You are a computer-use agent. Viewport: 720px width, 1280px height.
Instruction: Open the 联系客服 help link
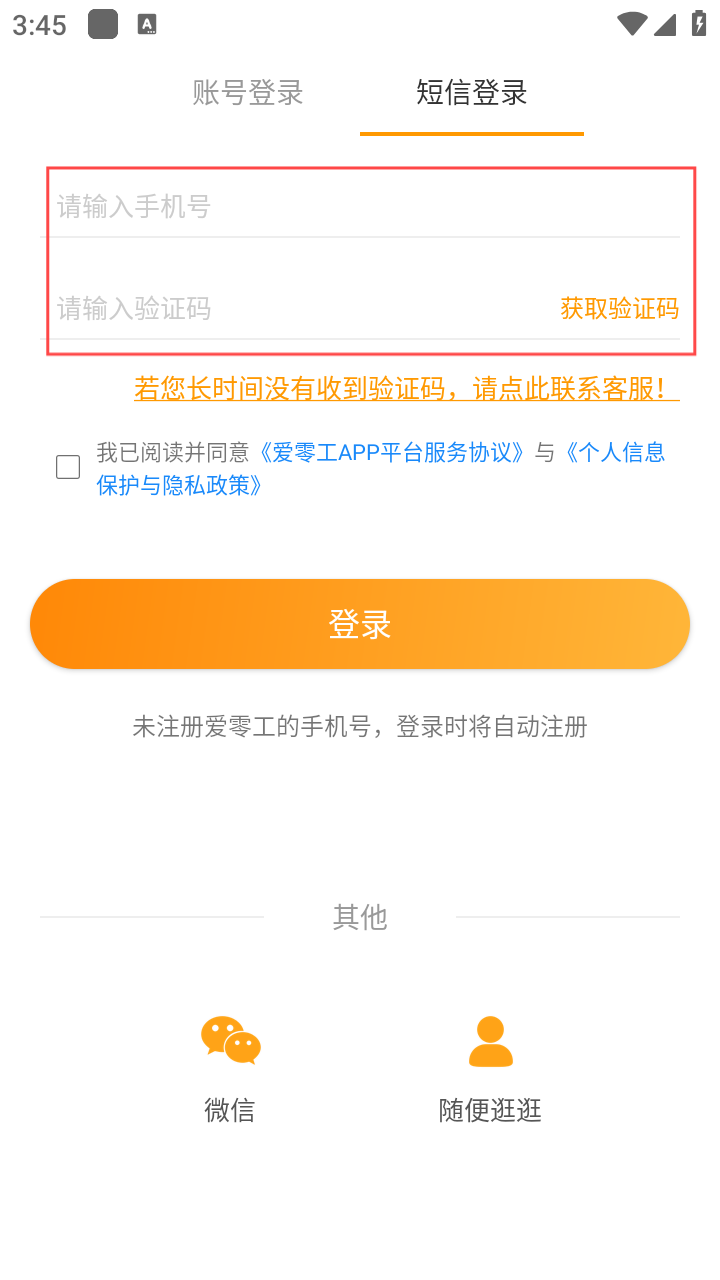(406, 389)
